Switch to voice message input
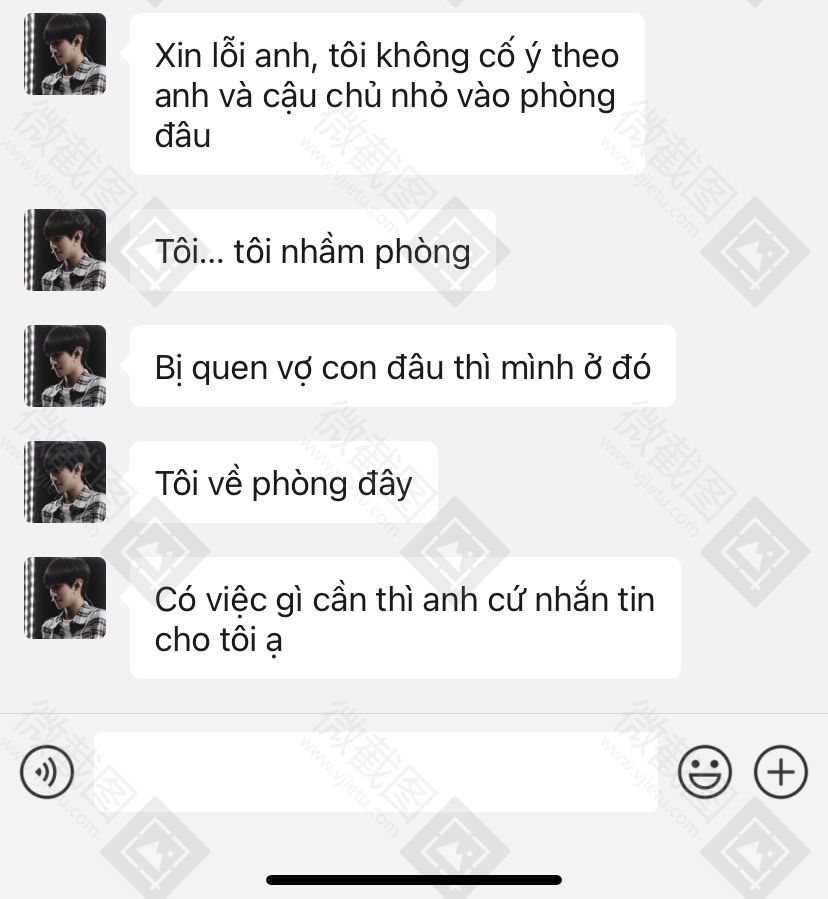 point(47,772)
